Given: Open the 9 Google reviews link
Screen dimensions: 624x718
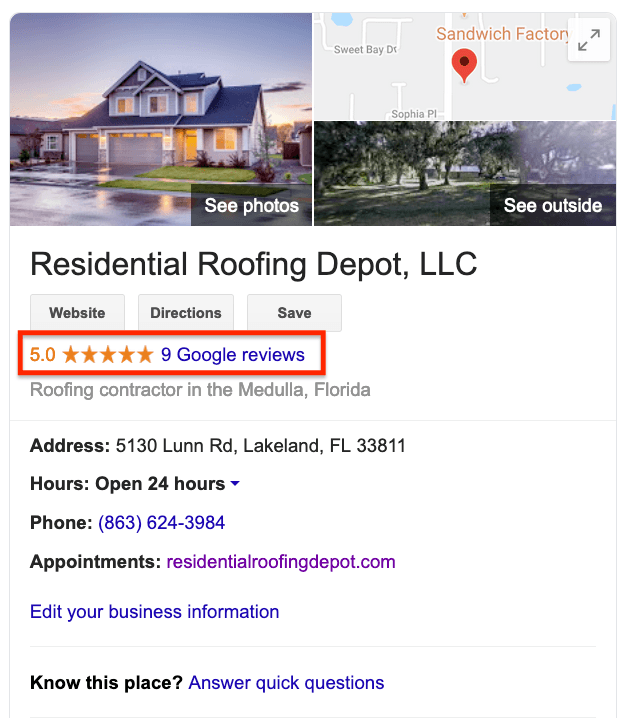Looking at the screenshot, I should click(x=232, y=354).
